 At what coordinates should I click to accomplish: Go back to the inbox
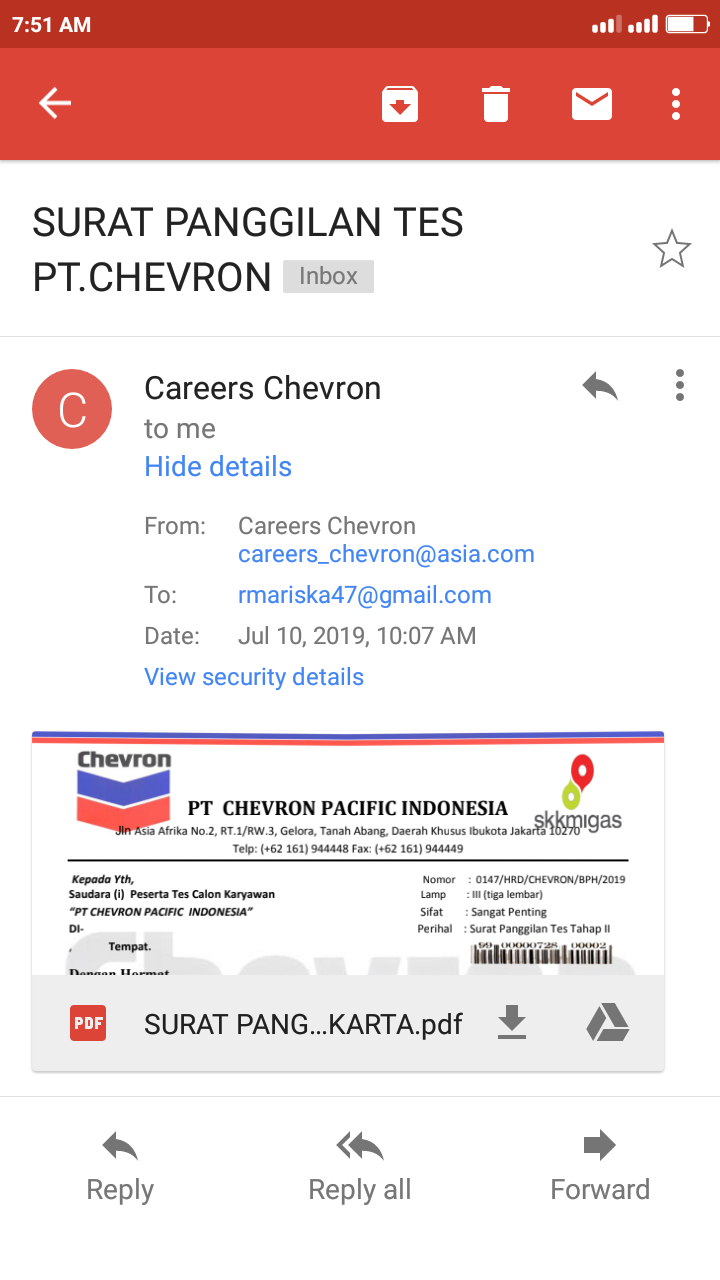[55, 104]
